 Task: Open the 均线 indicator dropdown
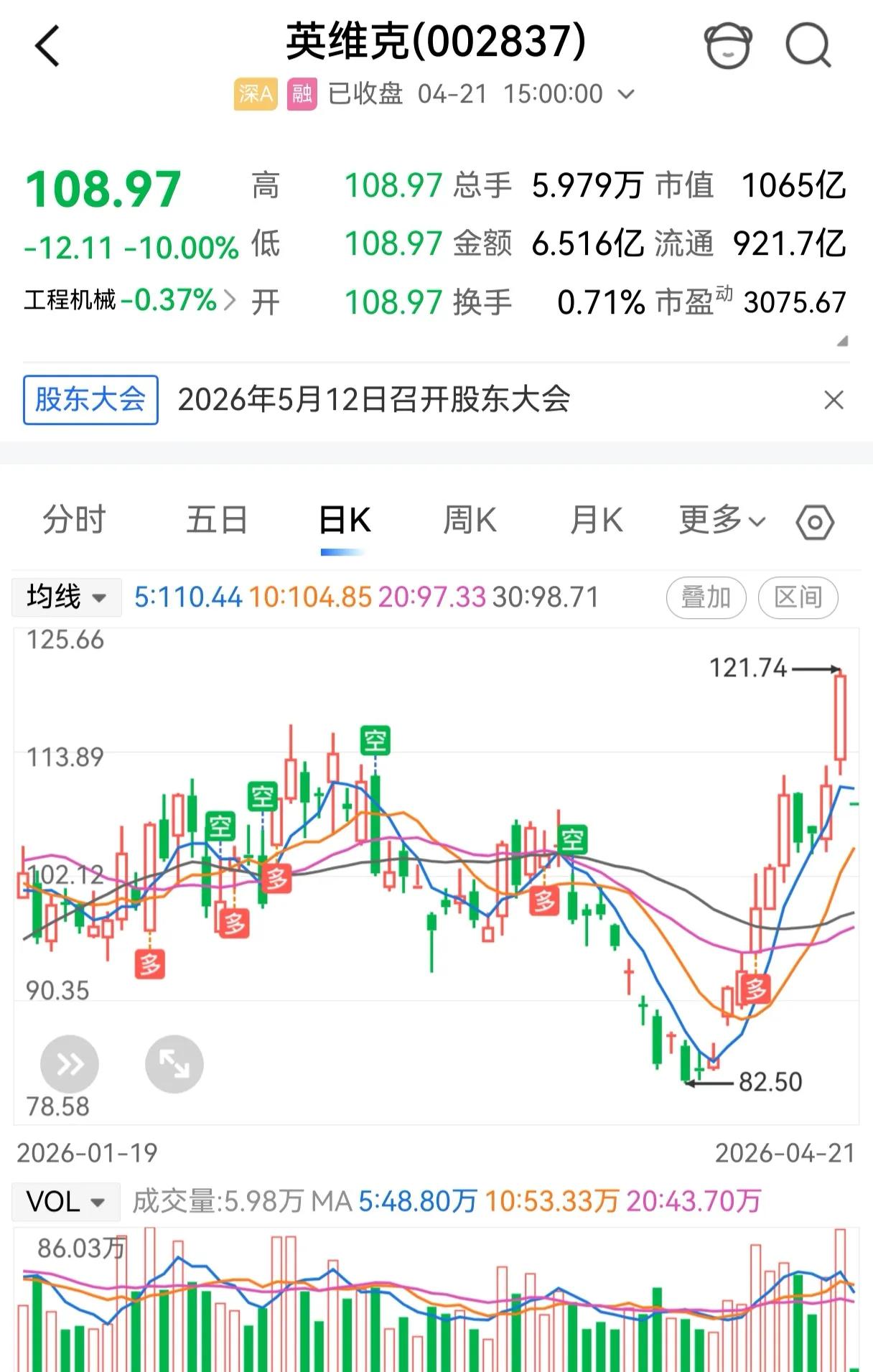[66, 597]
